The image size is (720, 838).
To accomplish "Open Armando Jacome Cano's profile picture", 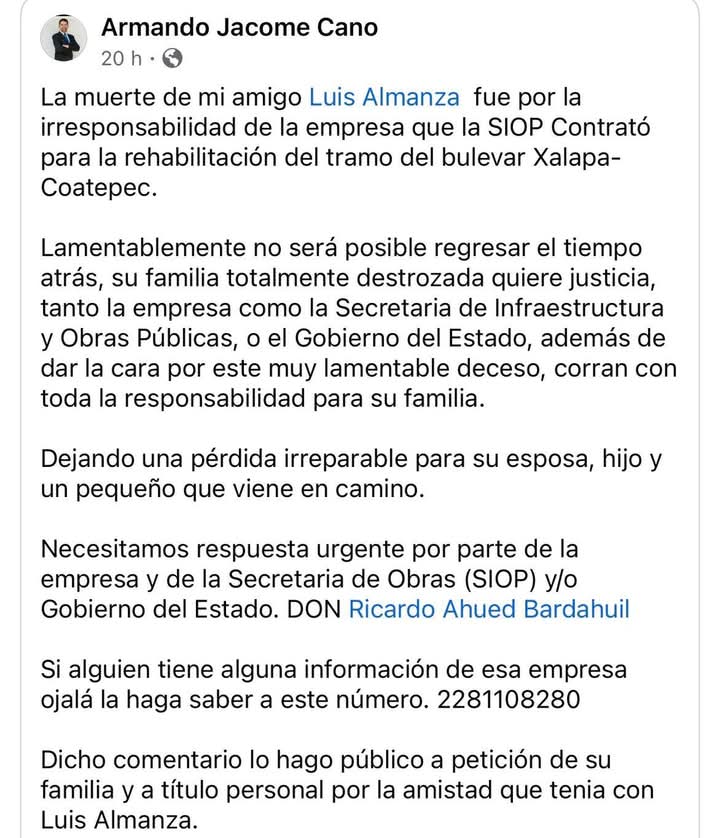I will pos(62,40).
